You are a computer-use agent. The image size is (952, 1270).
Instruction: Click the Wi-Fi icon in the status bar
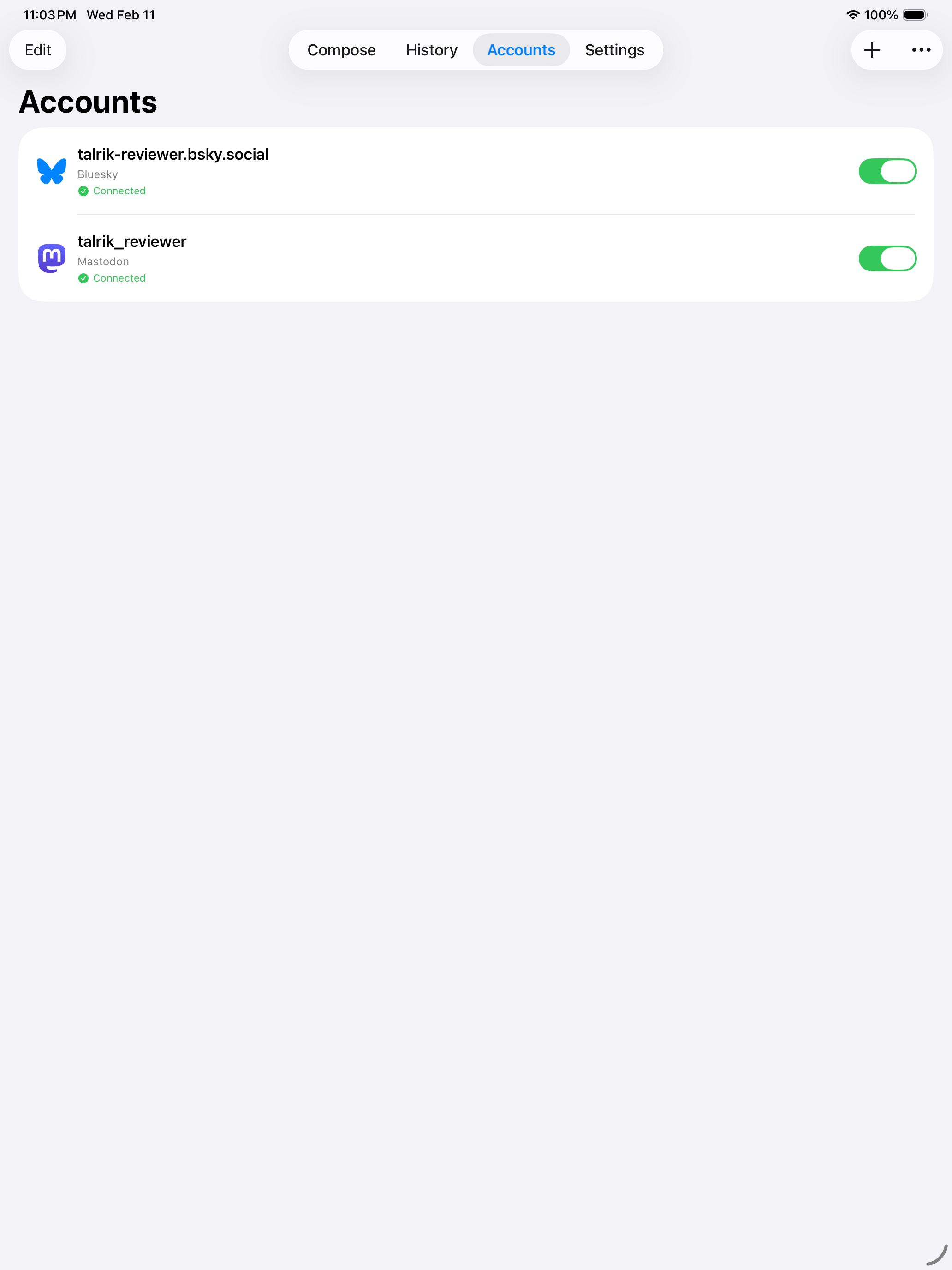coord(853,14)
